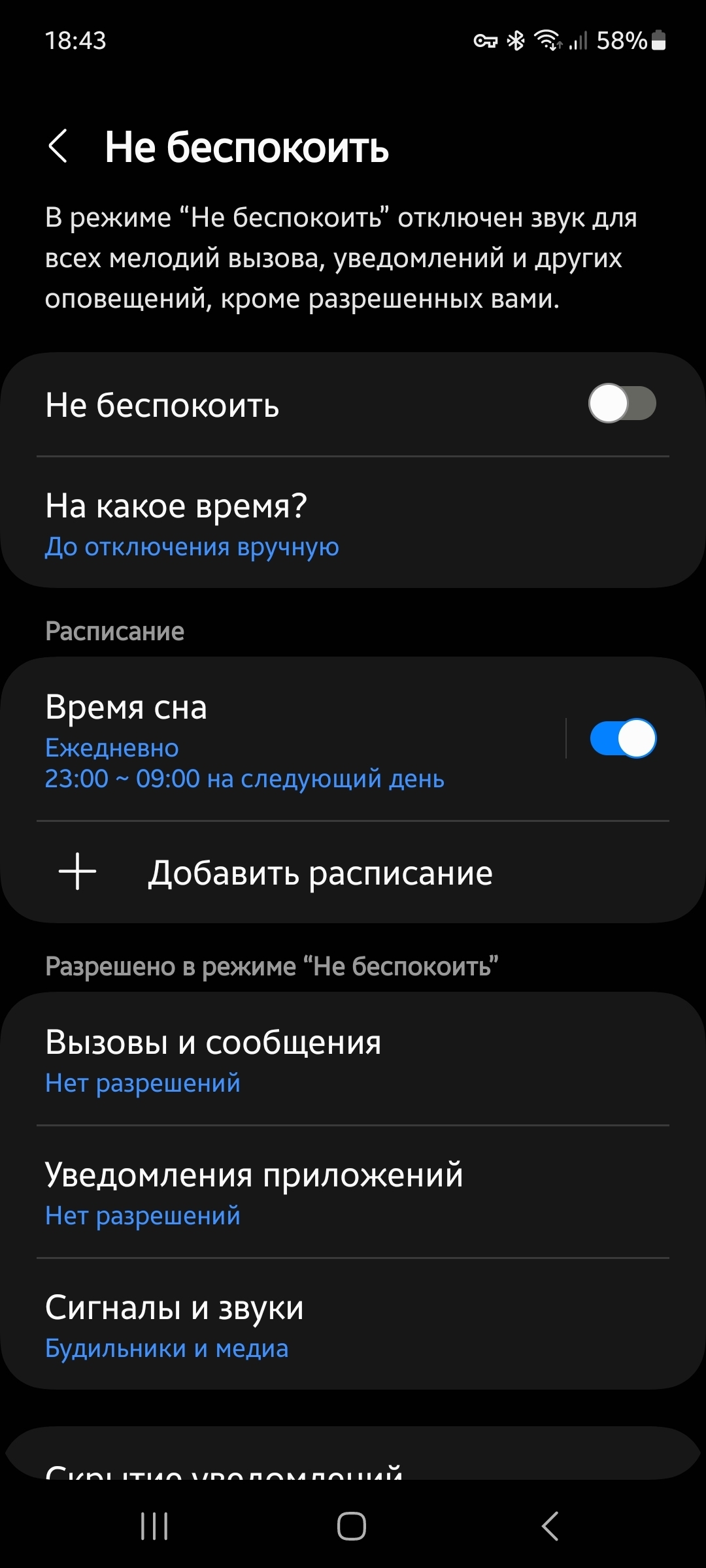Open recent apps from the navigation bar
706x1568 pixels.
[155, 1526]
